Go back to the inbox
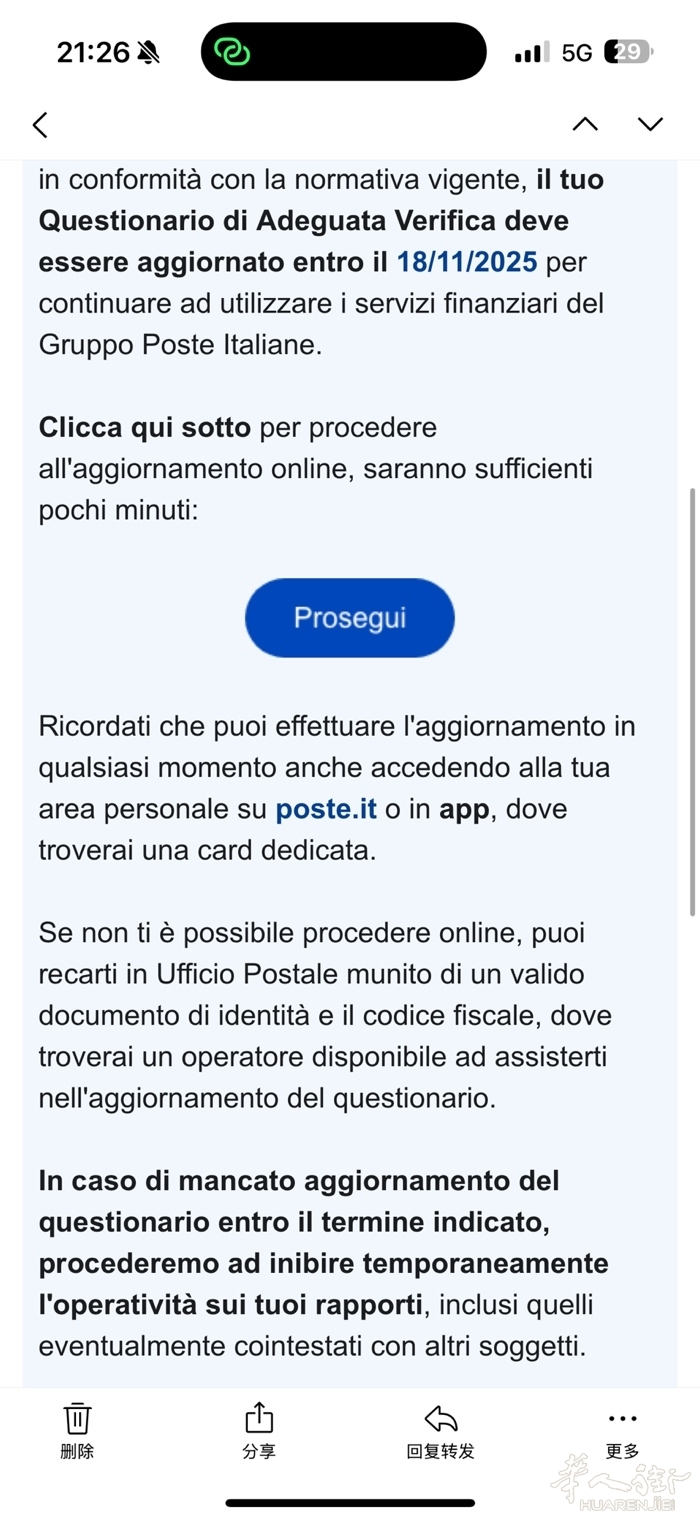700x1520 pixels. 40,125
